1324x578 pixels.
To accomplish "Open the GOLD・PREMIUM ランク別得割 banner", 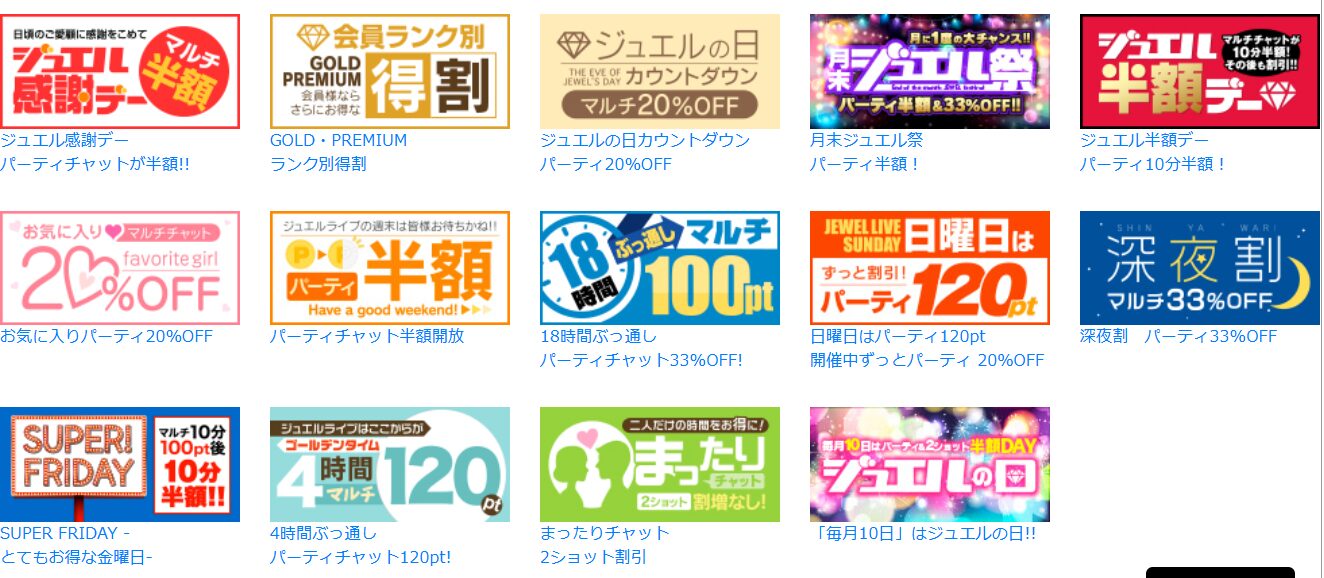I will click(390, 72).
